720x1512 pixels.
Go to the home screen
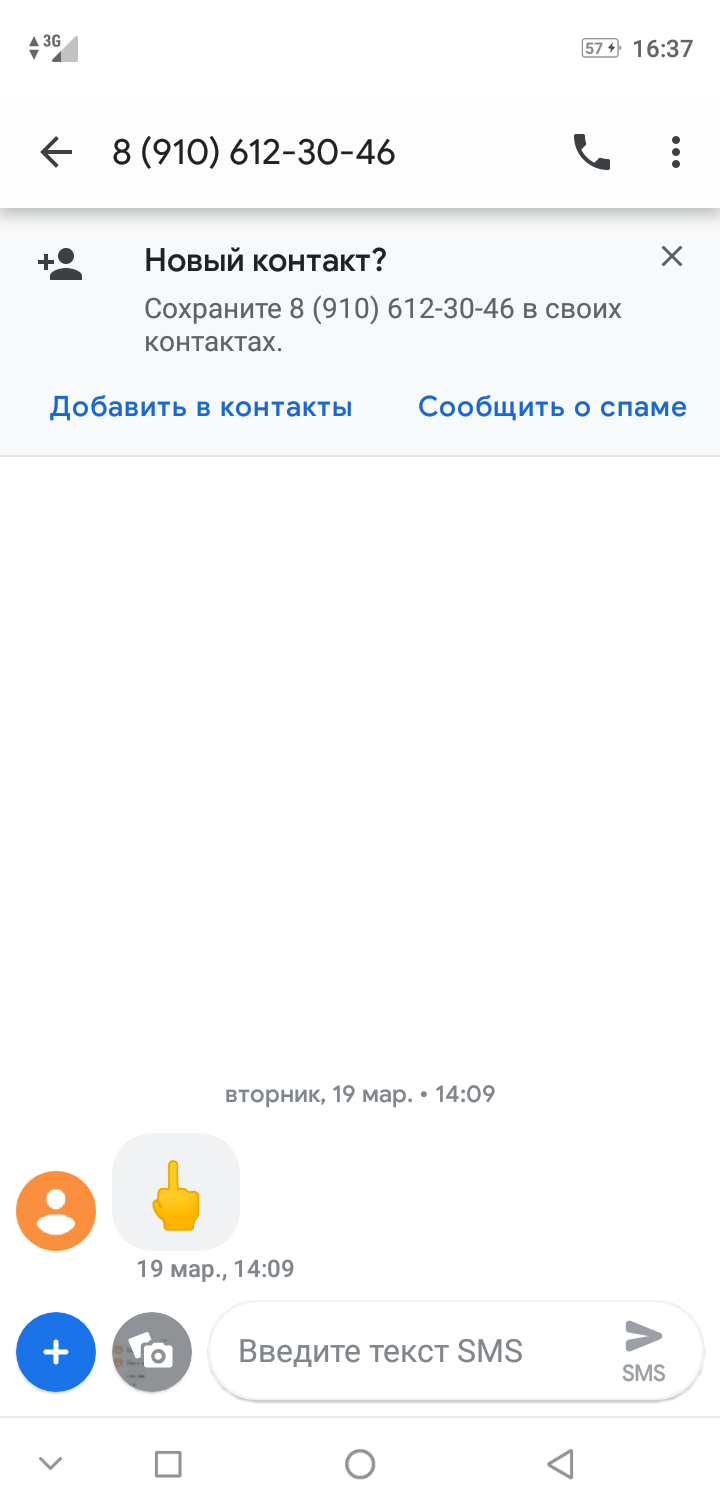(x=360, y=1465)
